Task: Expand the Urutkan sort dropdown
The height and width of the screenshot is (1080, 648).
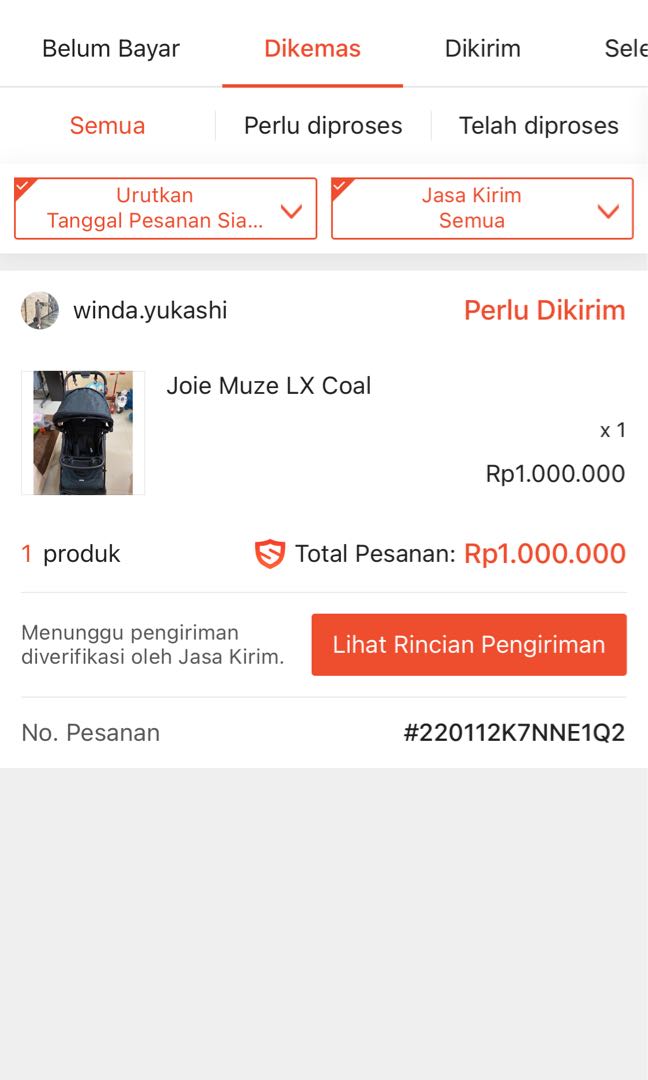Action: [165, 208]
